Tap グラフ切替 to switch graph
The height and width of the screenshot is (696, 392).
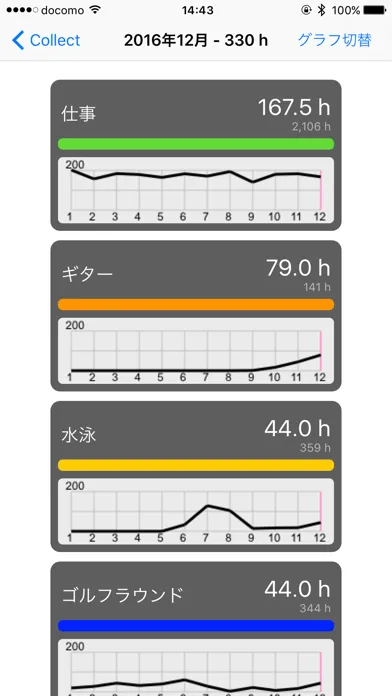(334, 40)
